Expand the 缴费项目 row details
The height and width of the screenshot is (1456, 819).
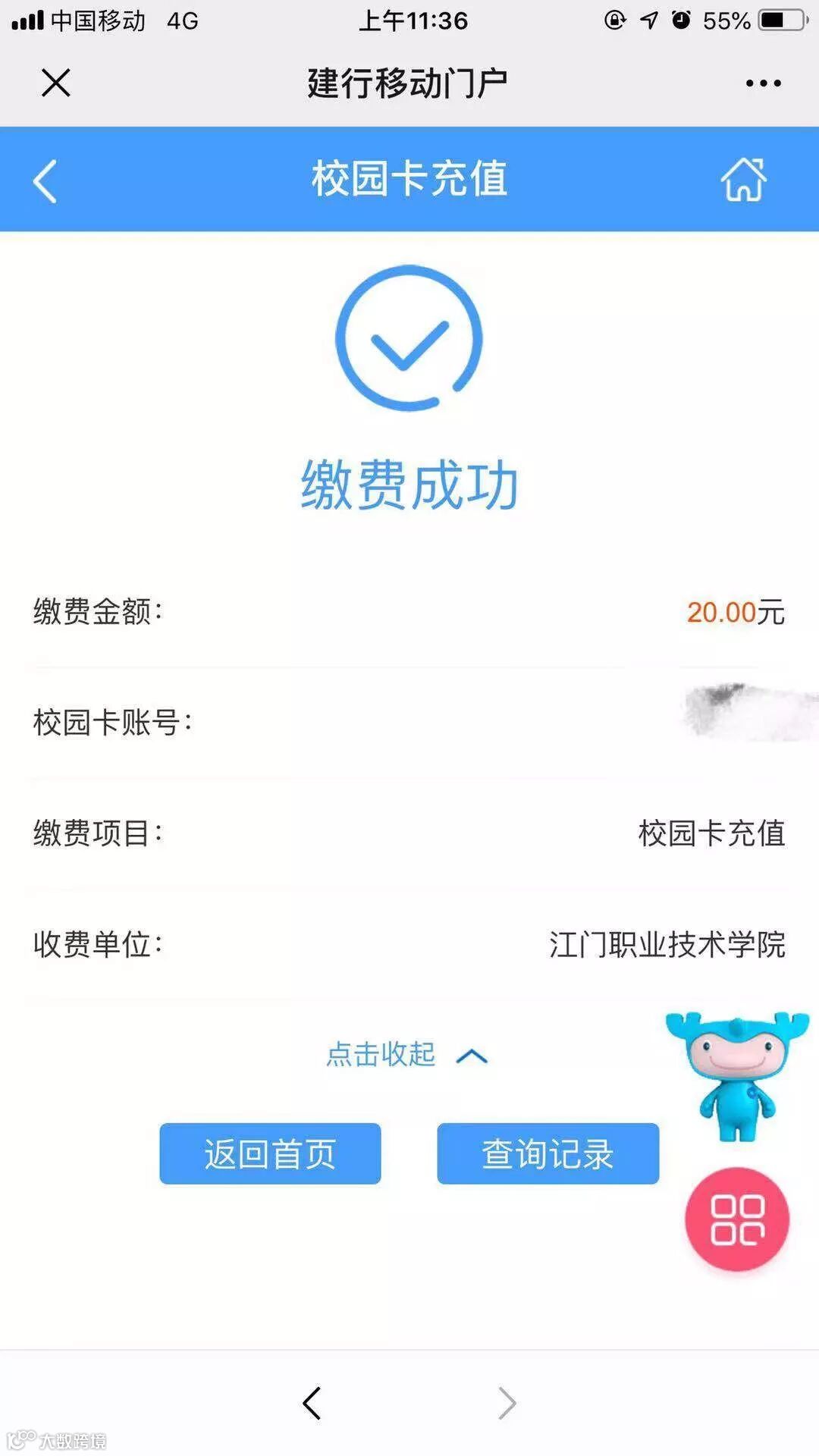point(409,834)
